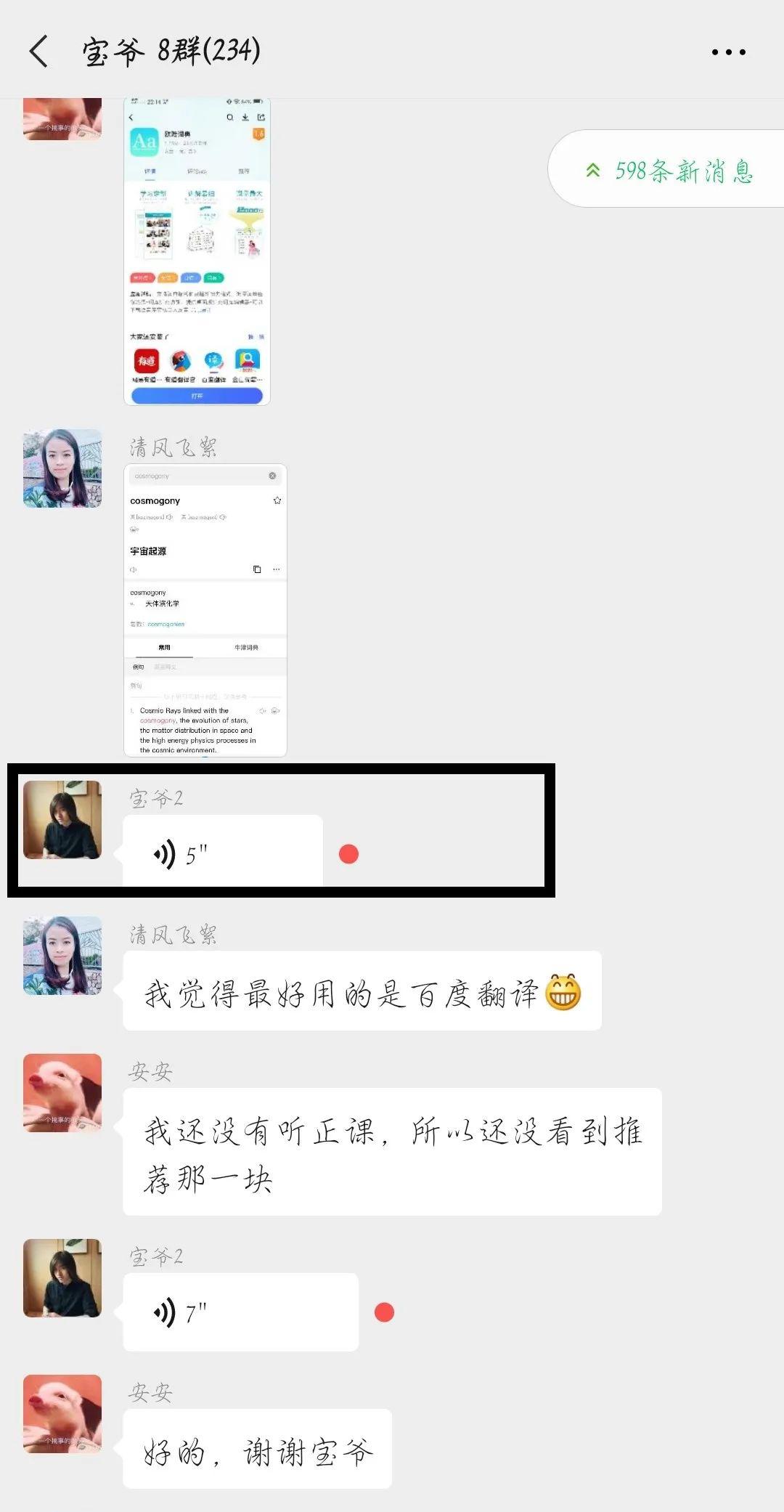Image resolution: width=784 pixels, height=1512 pixels.
Task: Play 宝爷2's 5-second voice message
Action: click(x=222, y=854)
